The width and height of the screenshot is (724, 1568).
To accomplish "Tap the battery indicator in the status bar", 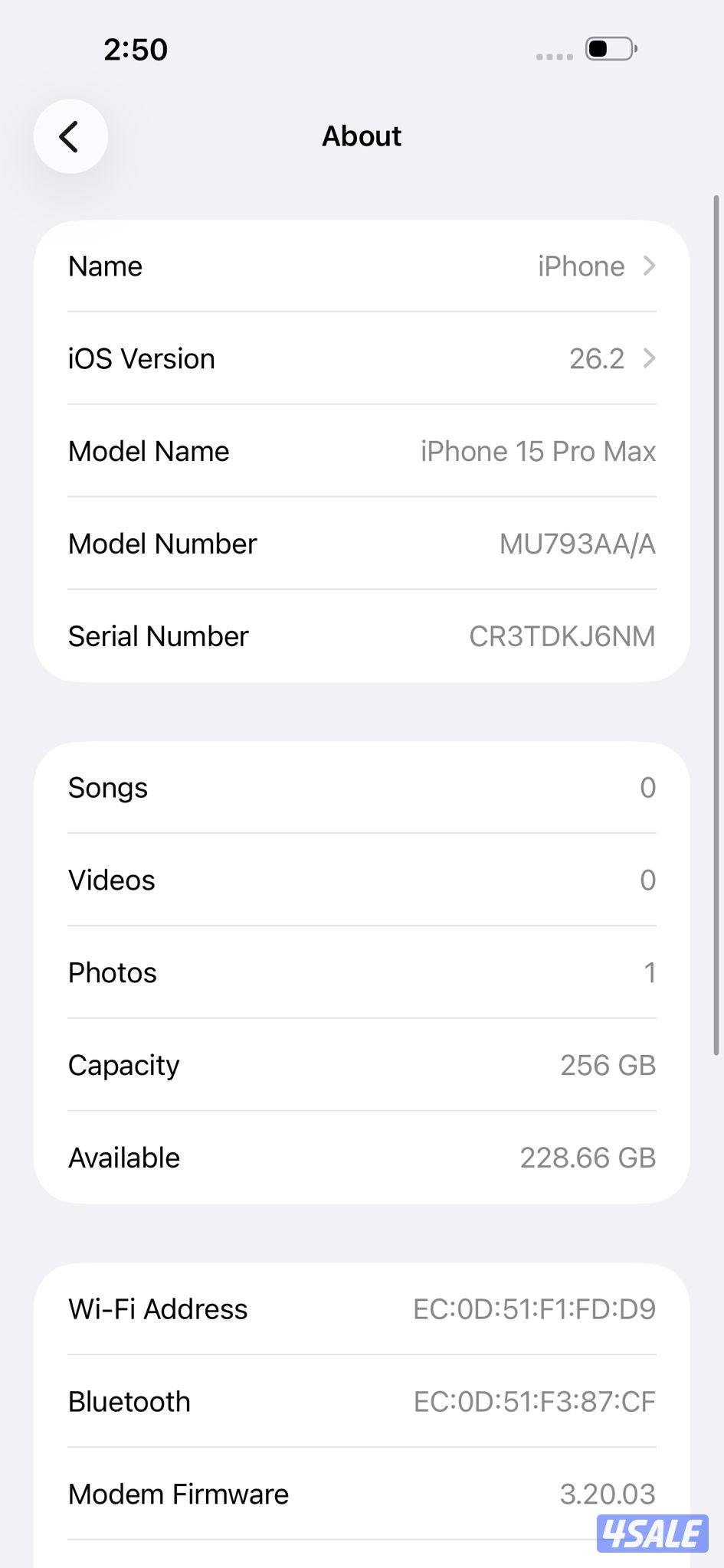I will tap(609, 48).
